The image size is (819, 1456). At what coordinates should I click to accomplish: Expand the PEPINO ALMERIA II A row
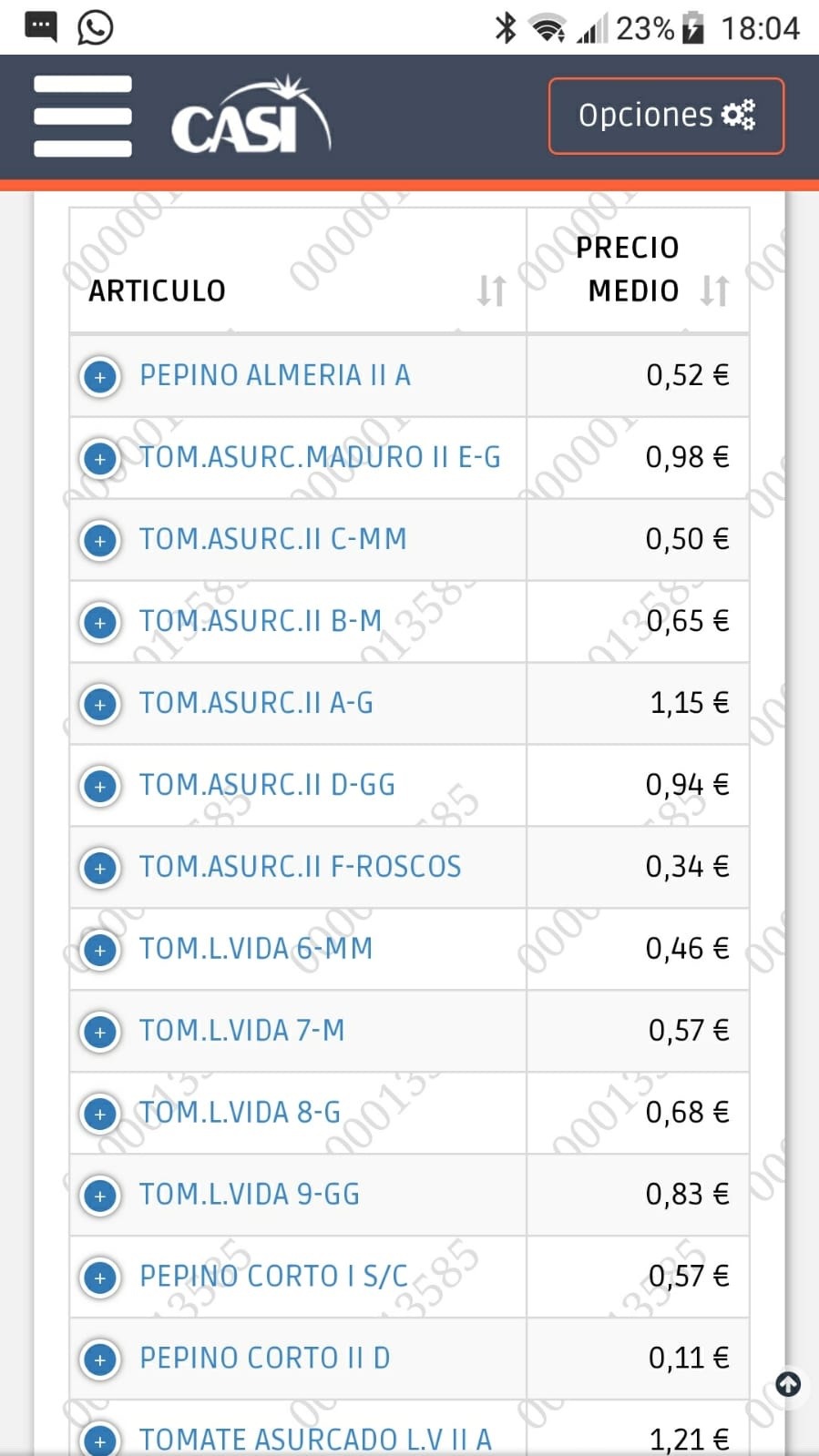click(100, 376)
